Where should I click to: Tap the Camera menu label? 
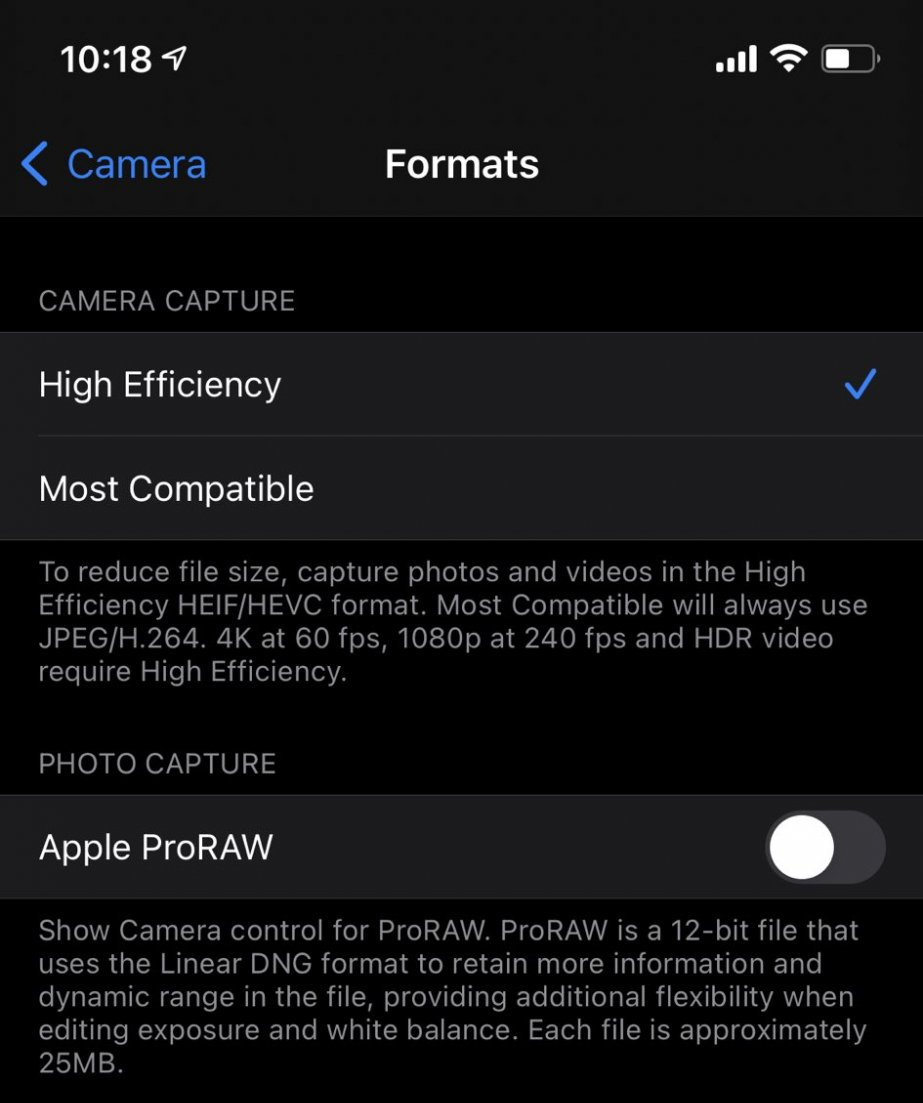(x=137, y=164)
